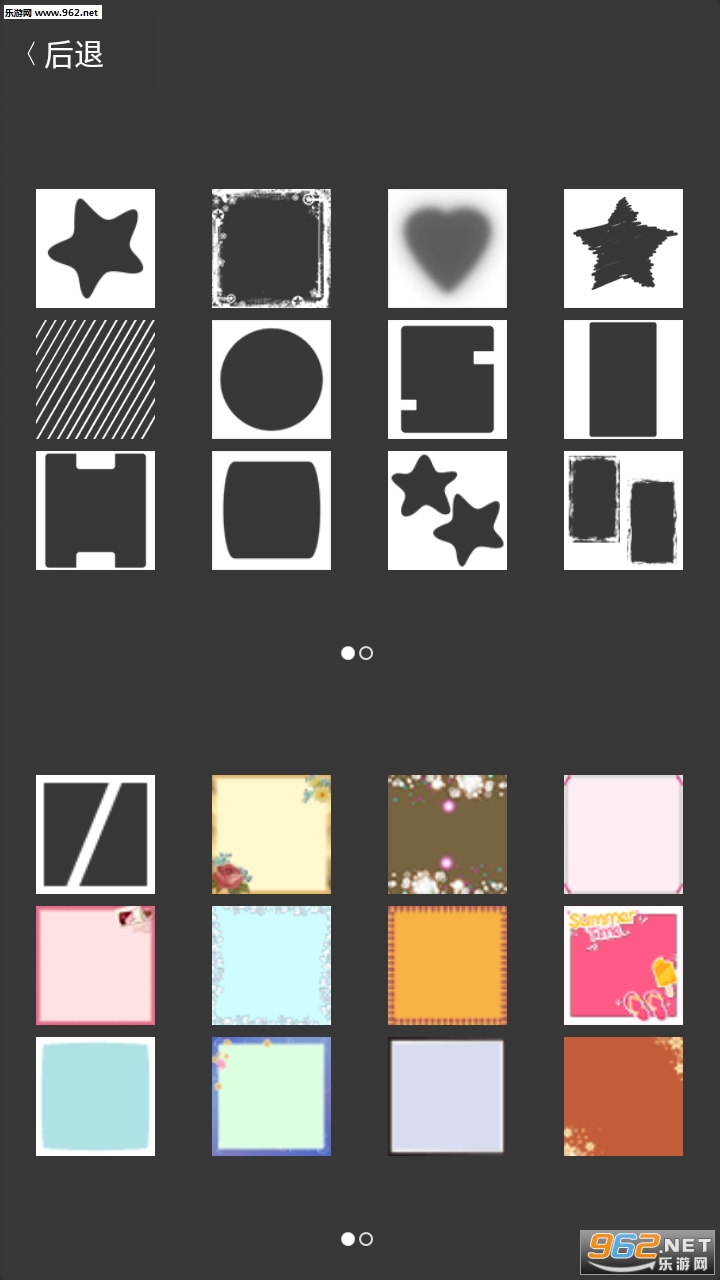Pick the two grunge rectangles mask

point(623,510)
